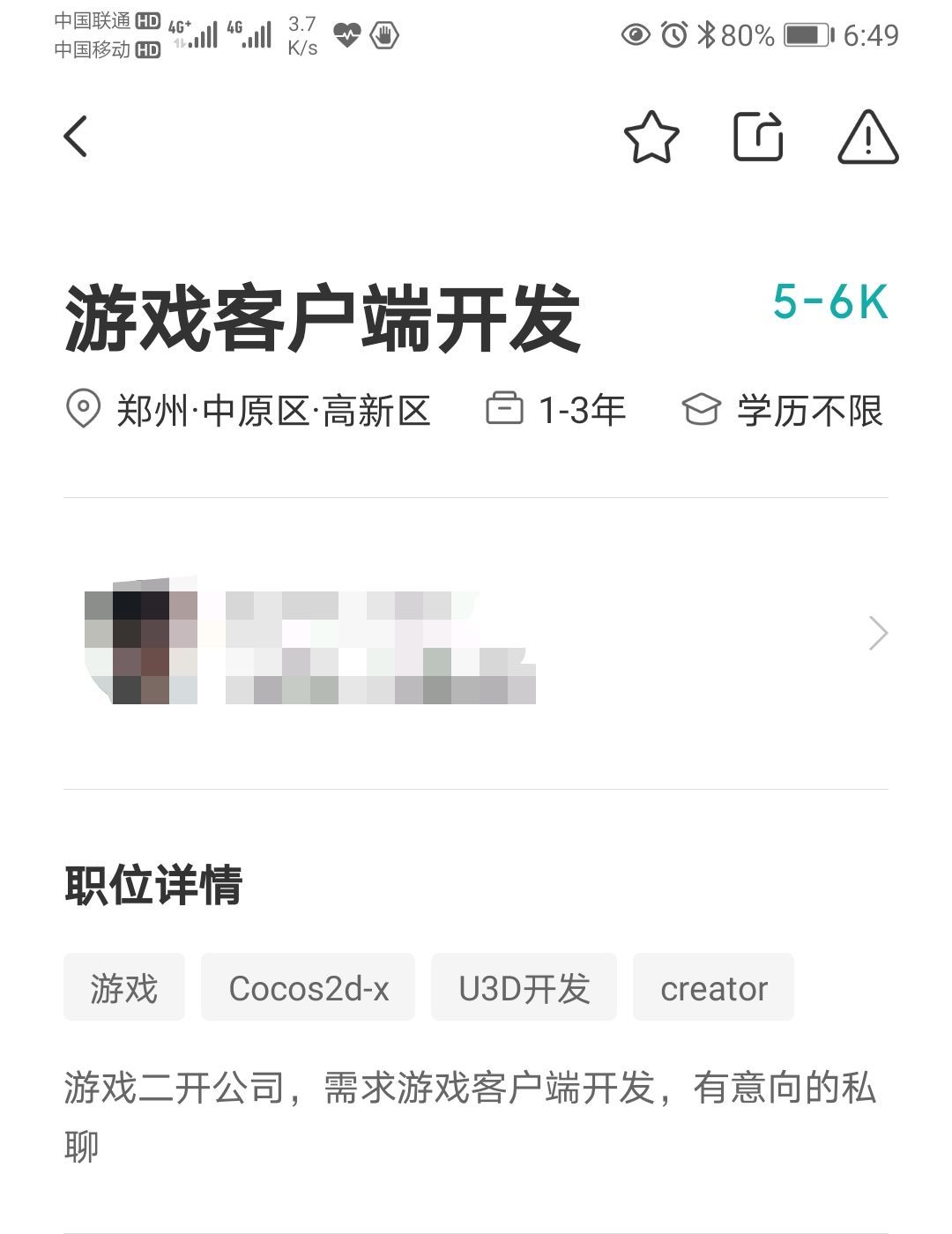952x1234 pixels.
Task: Select the U3D开发 tag chip
Action: coord(524,987)
